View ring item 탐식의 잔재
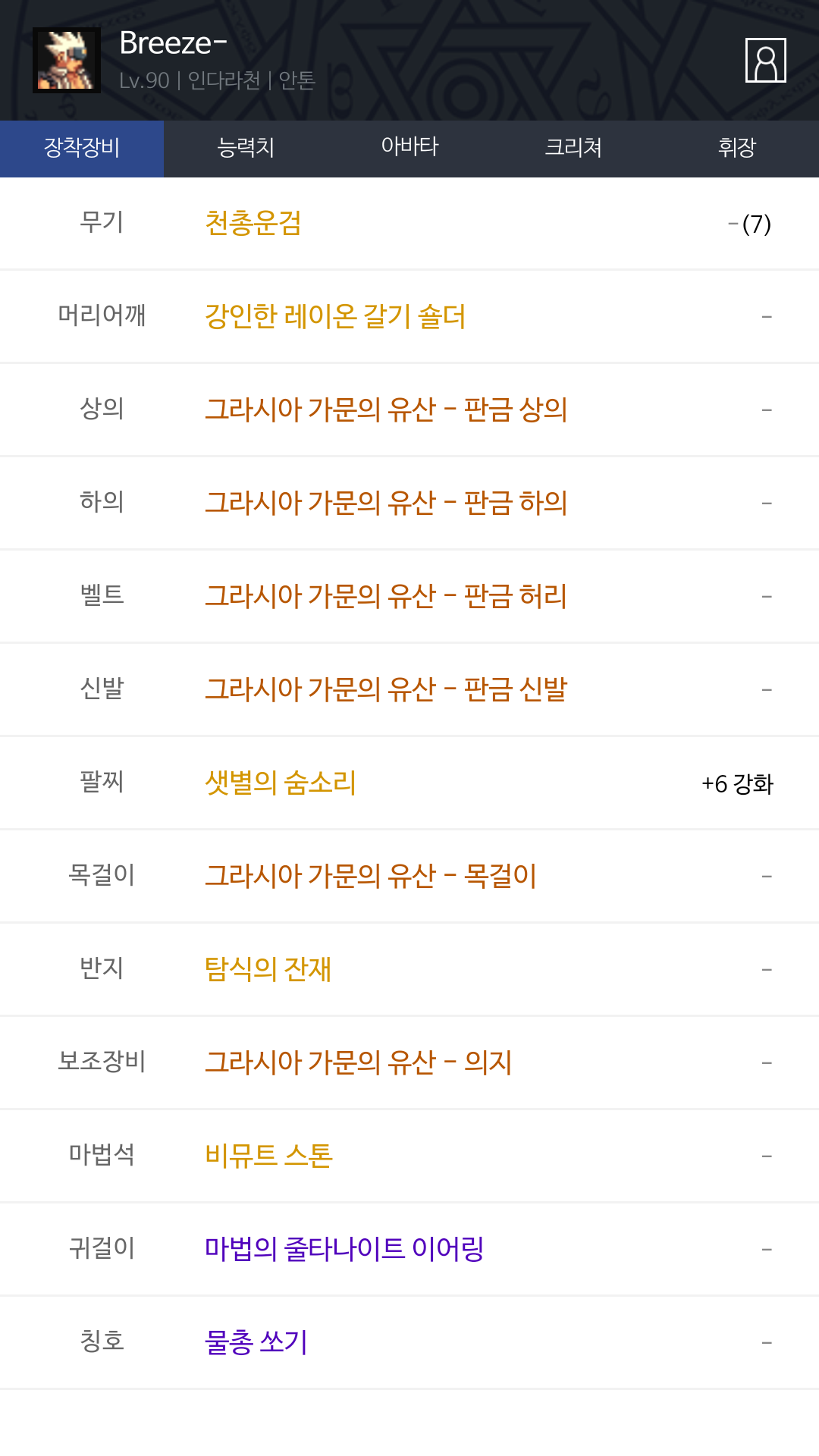Image resolution: width=819 pixels, height=1456 pixels. tap(268, 969)
